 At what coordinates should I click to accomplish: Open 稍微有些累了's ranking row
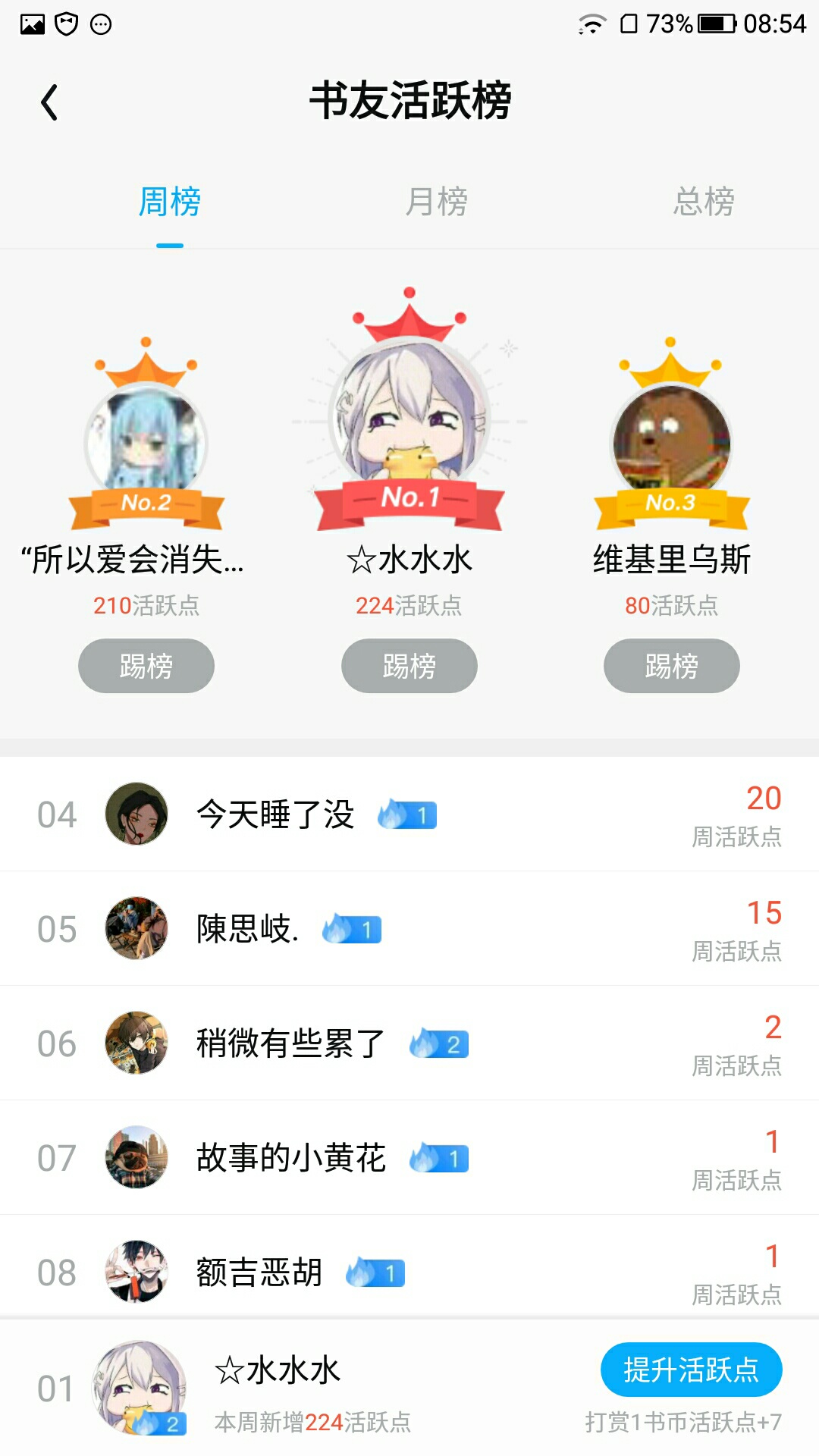point(409,1043)
